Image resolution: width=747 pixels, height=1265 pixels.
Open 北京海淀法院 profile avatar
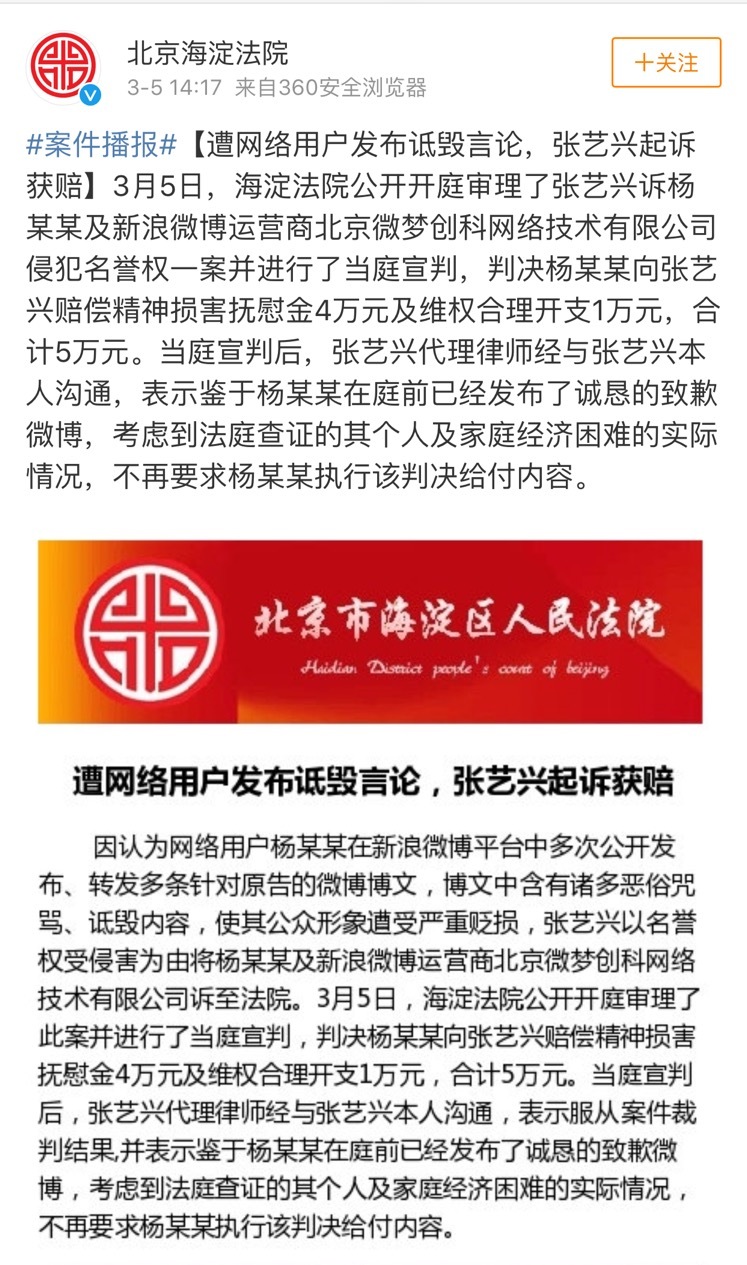(x=64, y=65)
